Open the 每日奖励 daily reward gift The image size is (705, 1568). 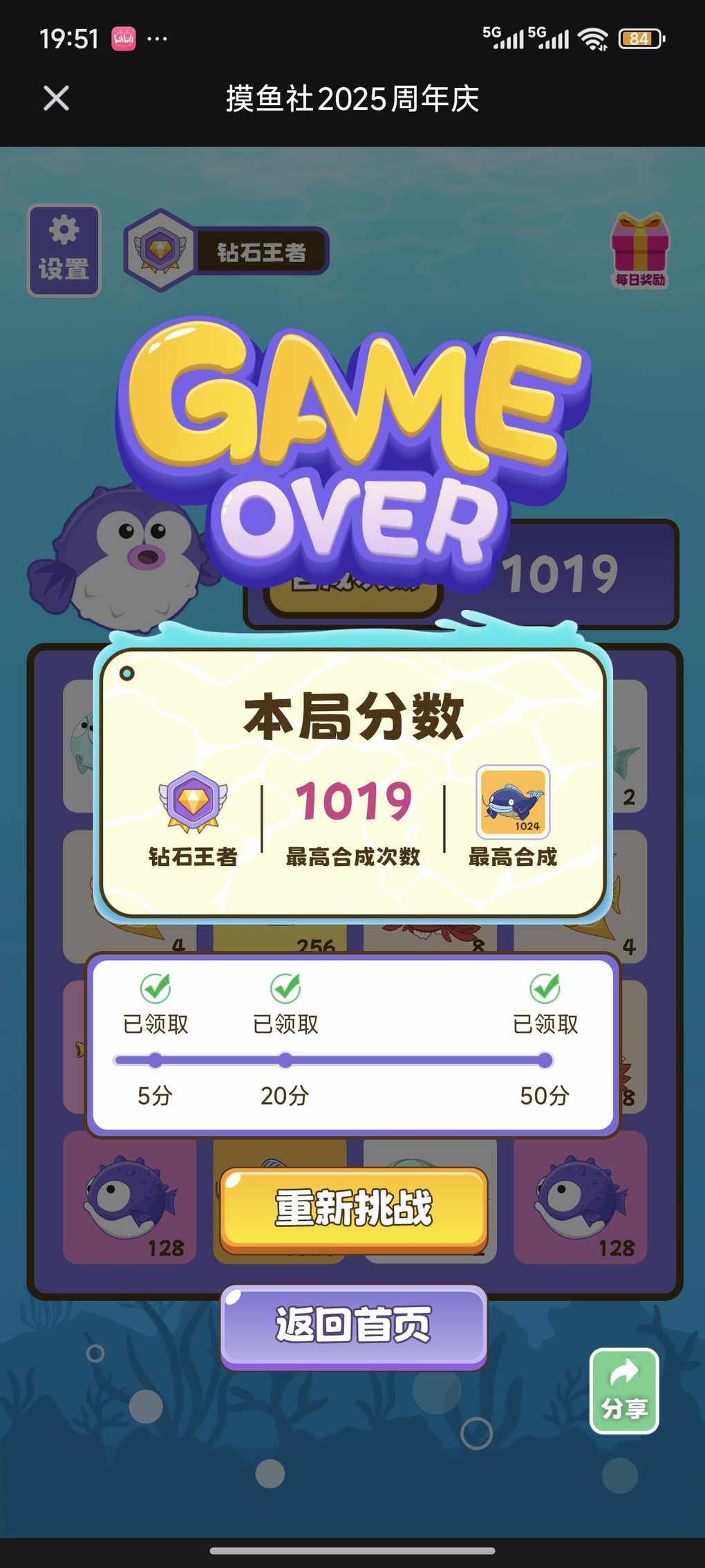tap(639, 250)
